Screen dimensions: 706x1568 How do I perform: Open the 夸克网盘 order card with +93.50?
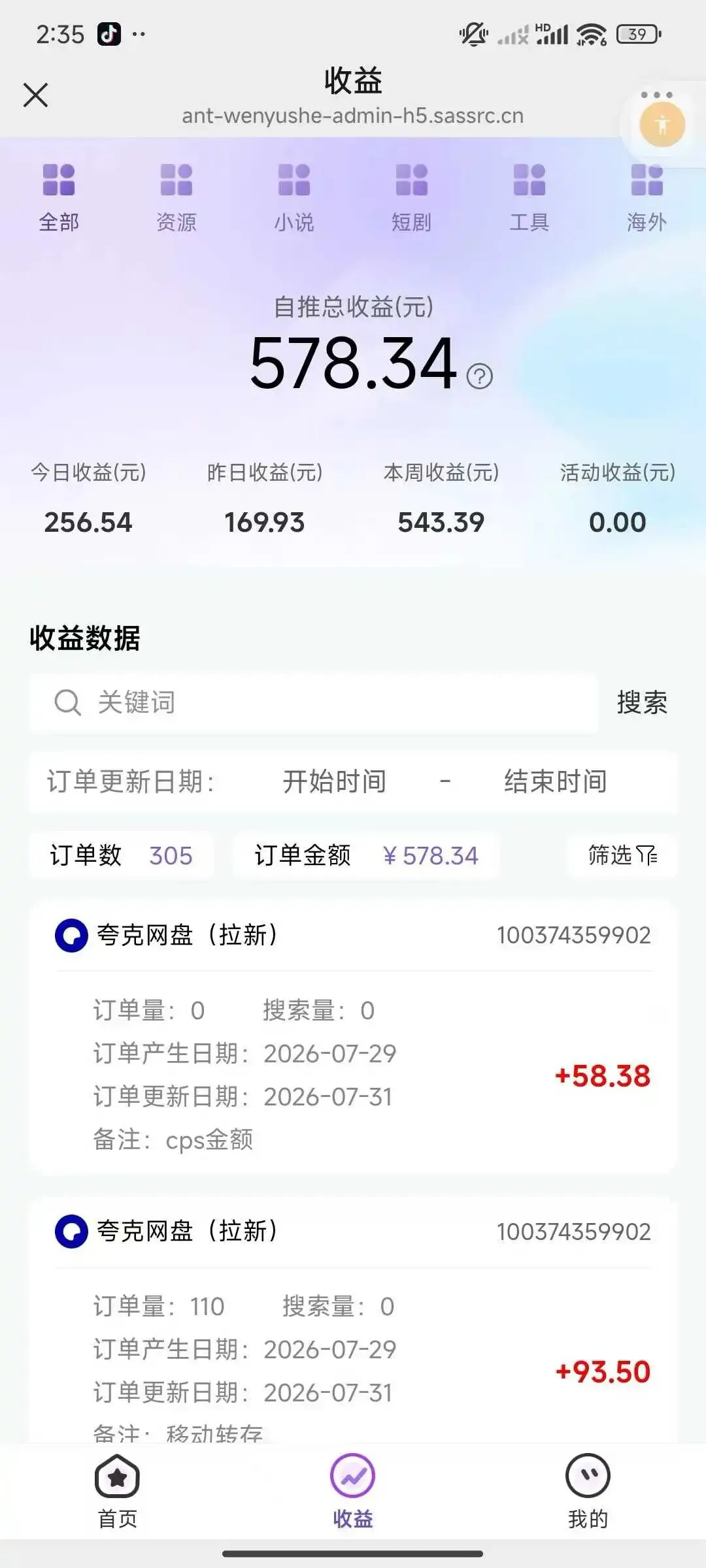pyautogui.click(x=353, y=1320)
